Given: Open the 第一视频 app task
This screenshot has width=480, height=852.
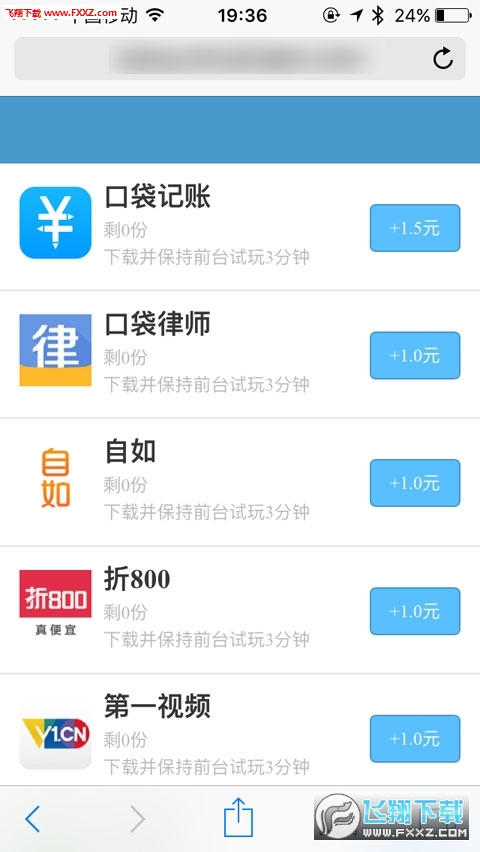Looking at the screenshot, I should [240, 730].
